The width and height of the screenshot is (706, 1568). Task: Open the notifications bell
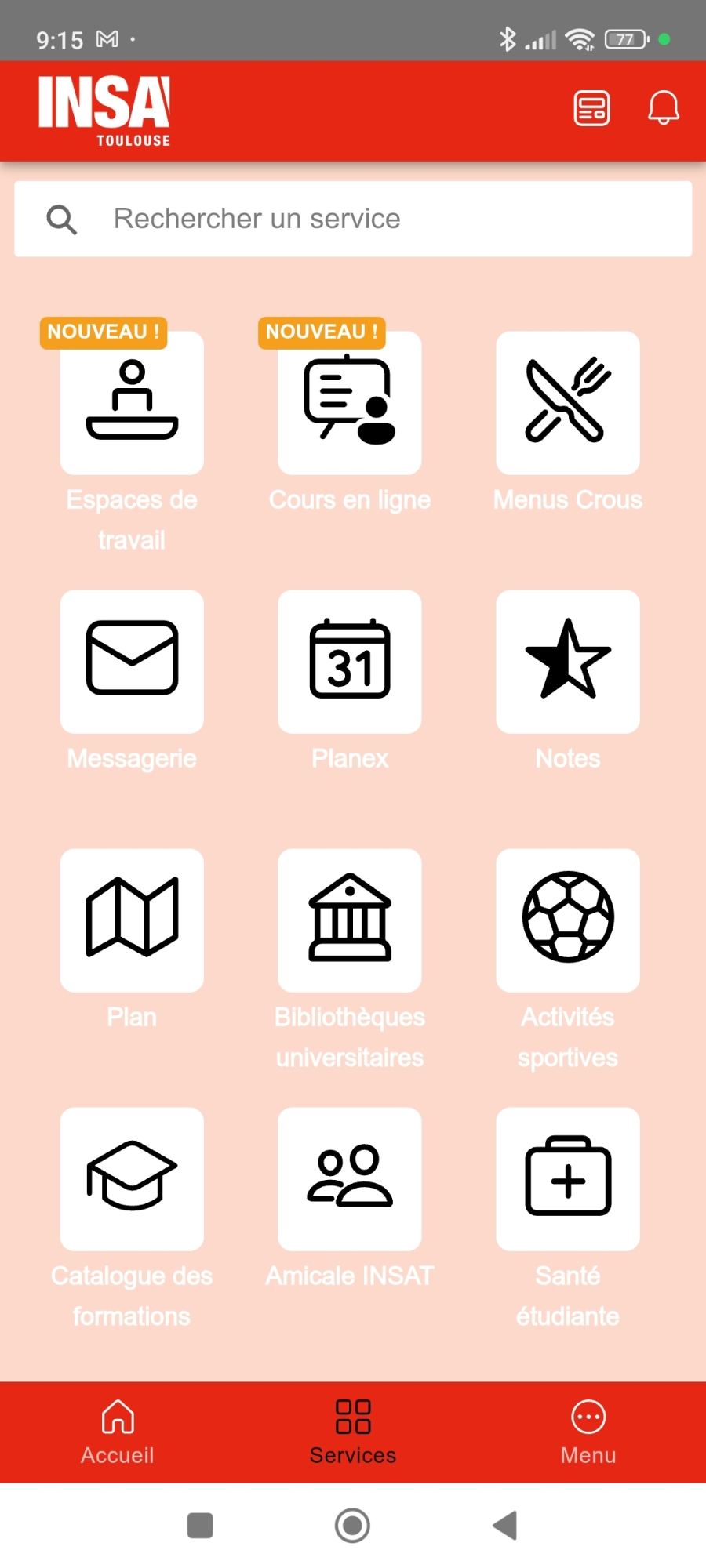[663, 108]
